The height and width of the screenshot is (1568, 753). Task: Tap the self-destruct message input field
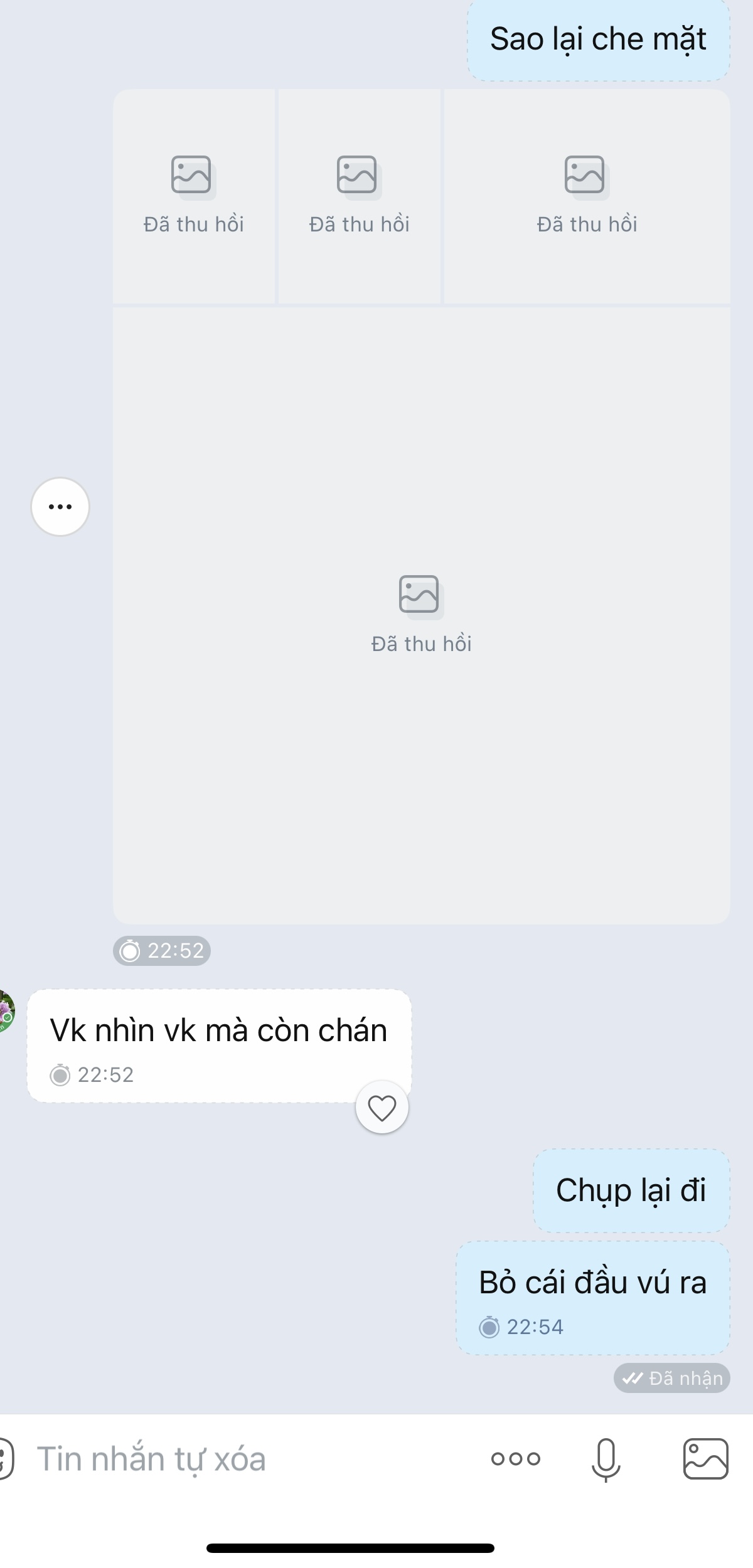pyautogui.click(x=251, y=1459)
